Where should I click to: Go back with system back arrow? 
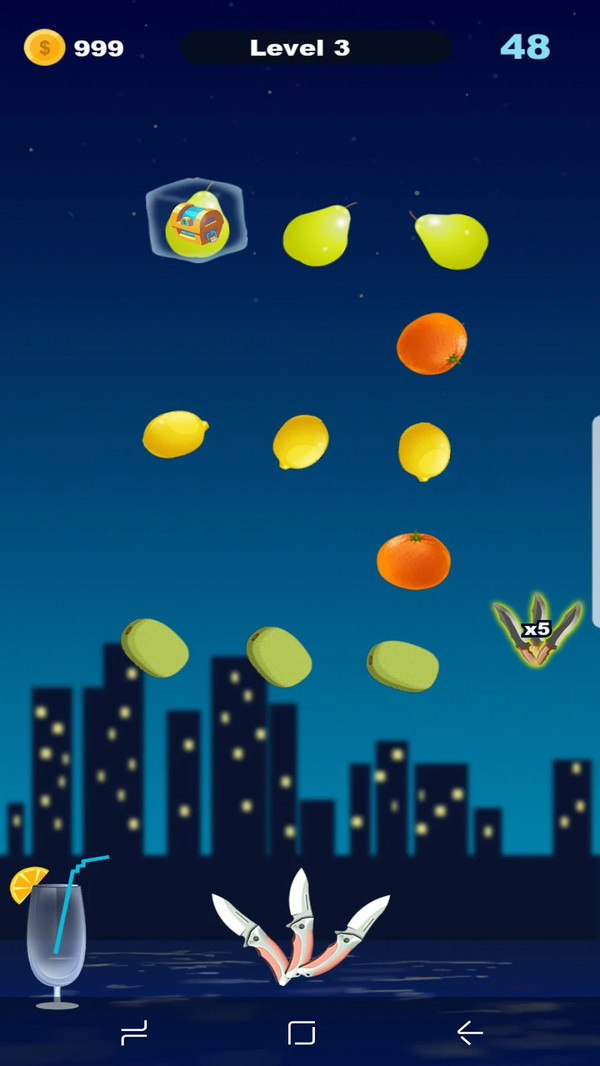pos(469,1033)
